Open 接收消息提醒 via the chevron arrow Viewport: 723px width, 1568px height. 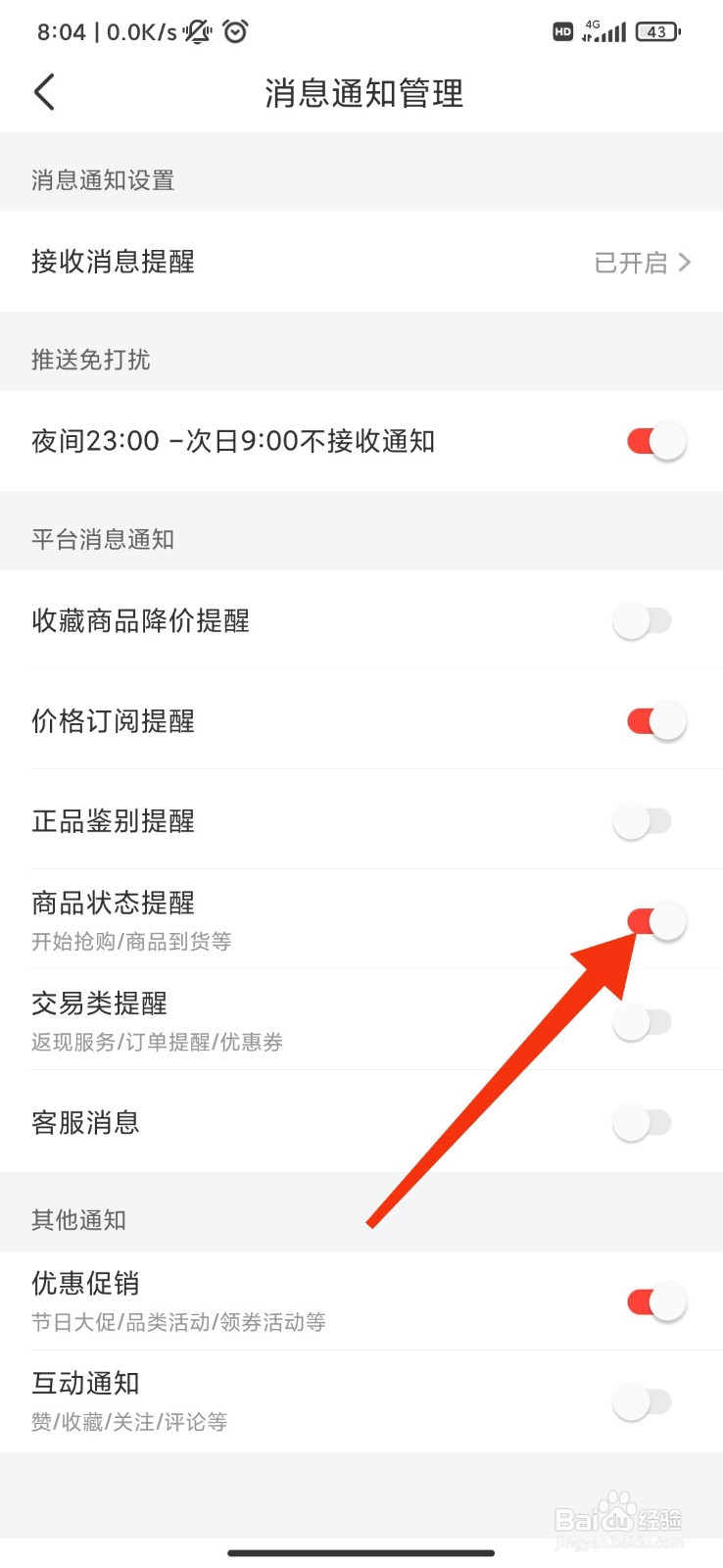[x=686, y=262]
